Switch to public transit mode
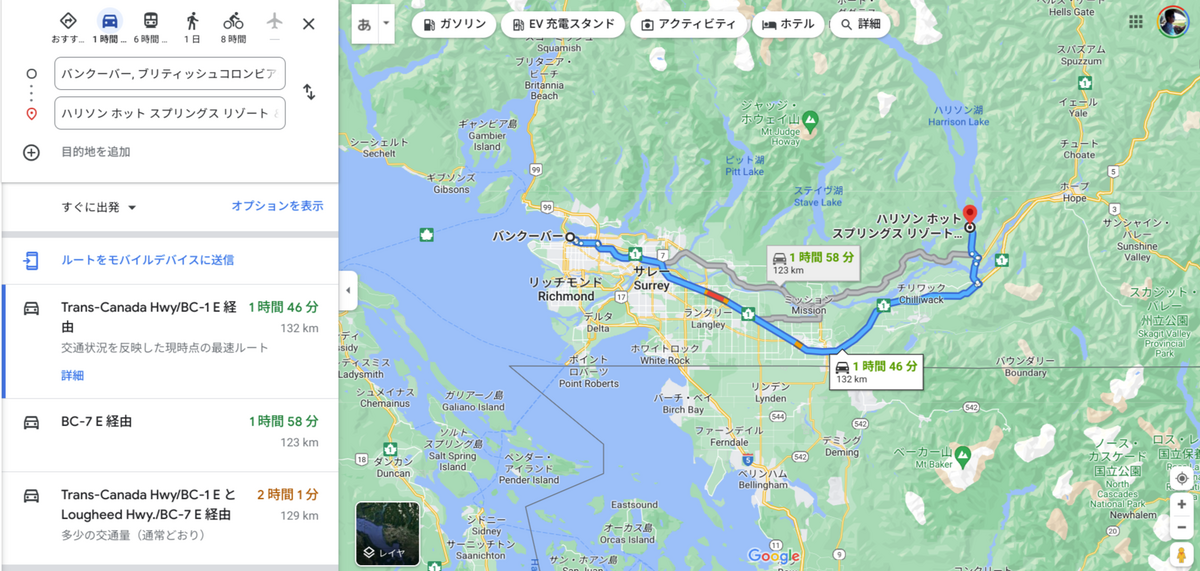The width and height of the screenshot is (1200, 571). click(x=150, y=24)
